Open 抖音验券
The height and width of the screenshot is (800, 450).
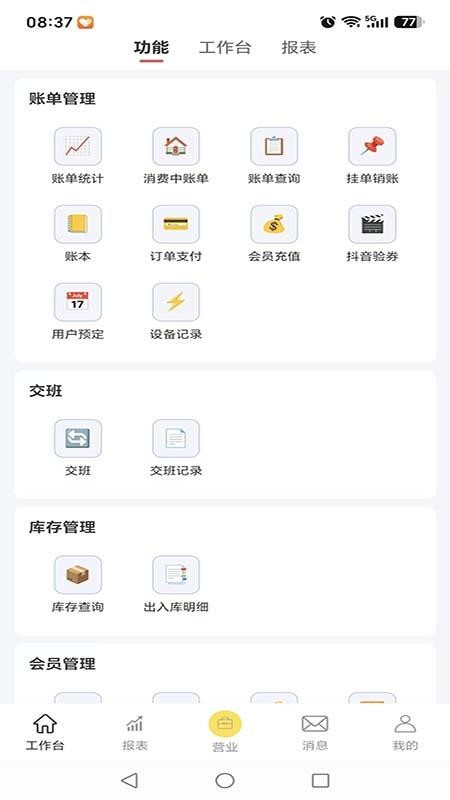[372, 234]
